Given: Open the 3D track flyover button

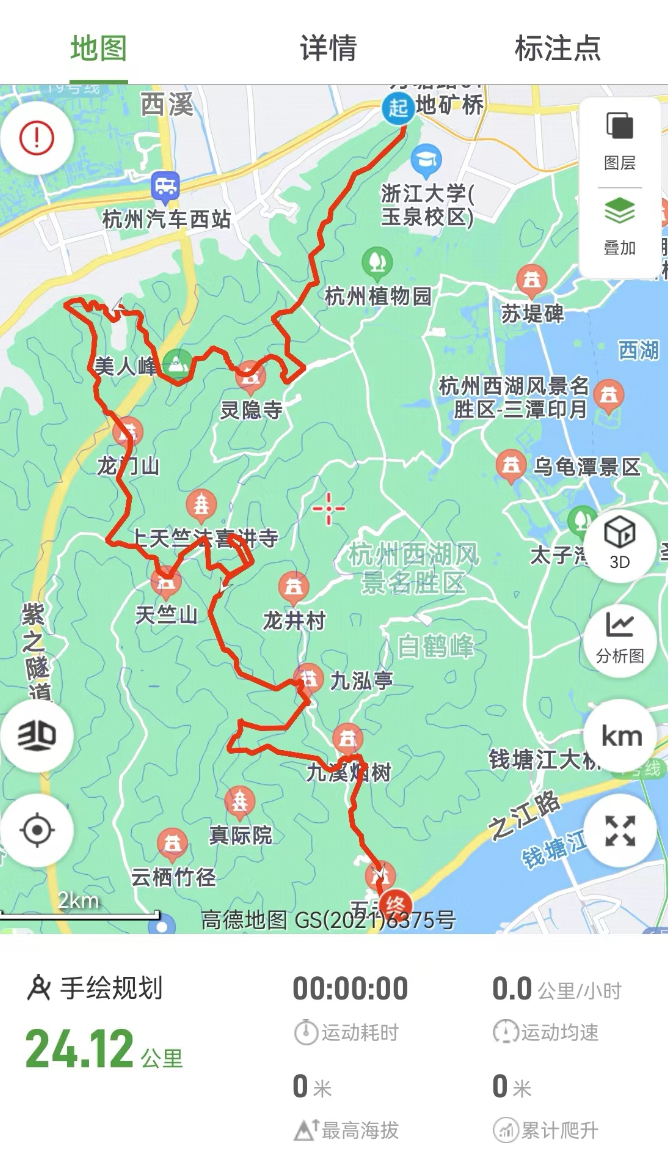Looking at the screenshot, I should click(37, 736).
